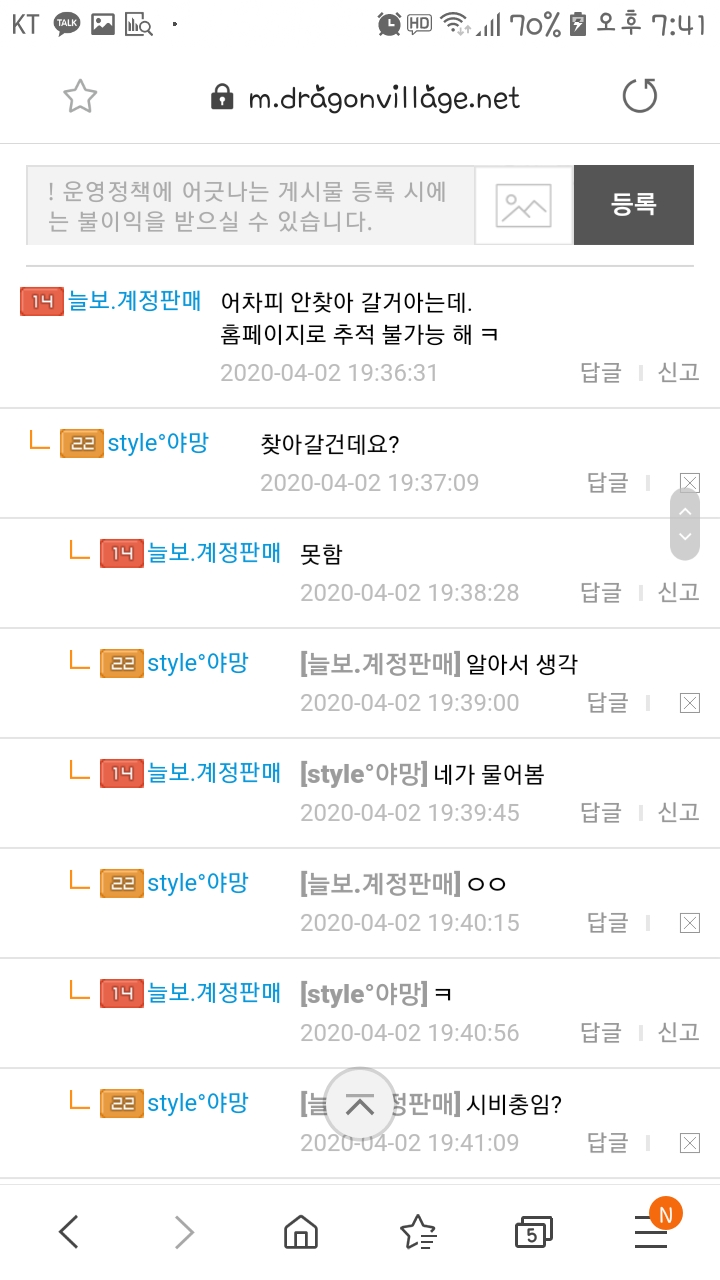
Task: Open the bookmarks list
Action: coord(417,1232)
